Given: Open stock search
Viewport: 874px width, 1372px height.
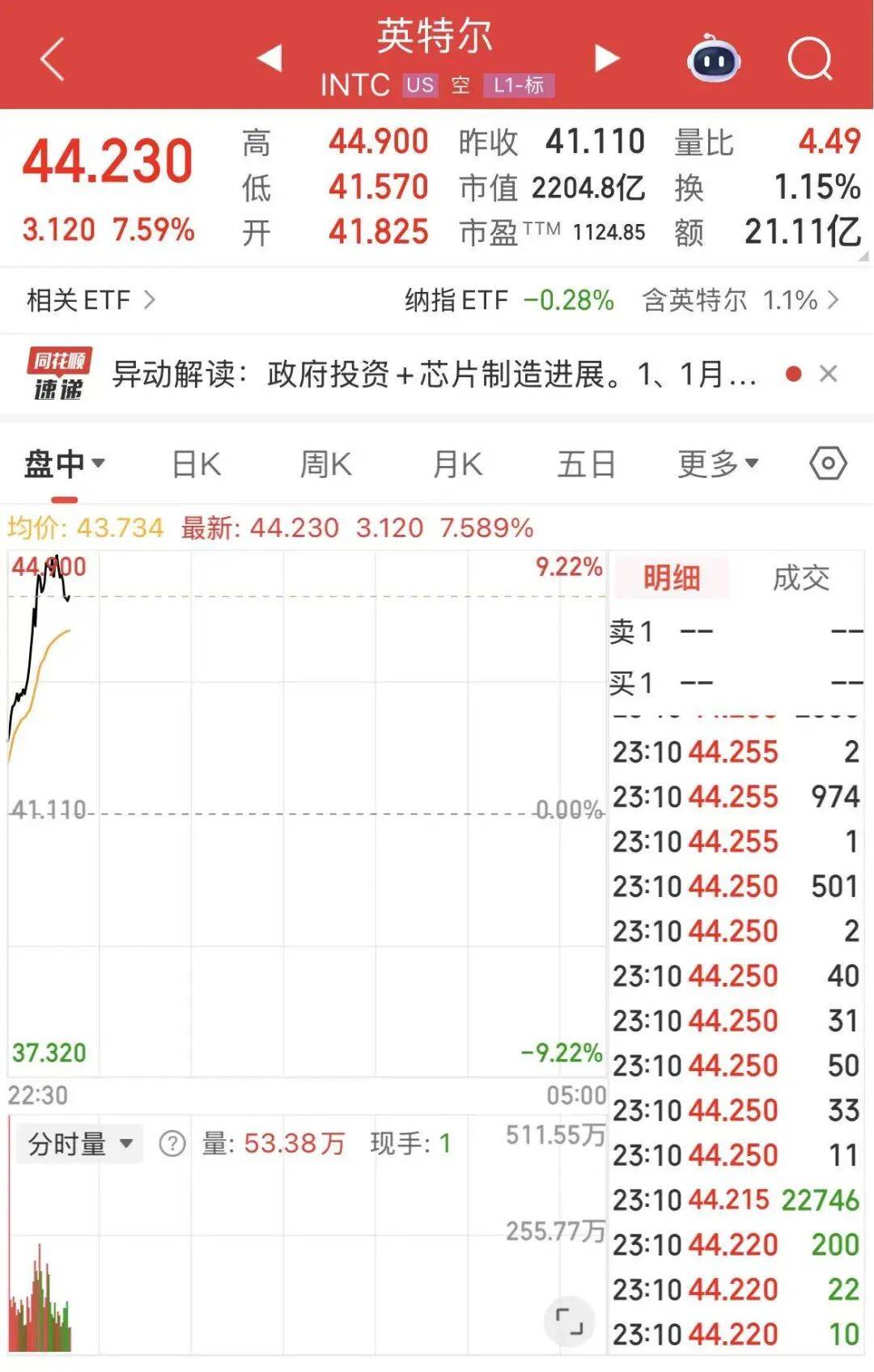Looking at the screenshot, I should coord(809,59).
